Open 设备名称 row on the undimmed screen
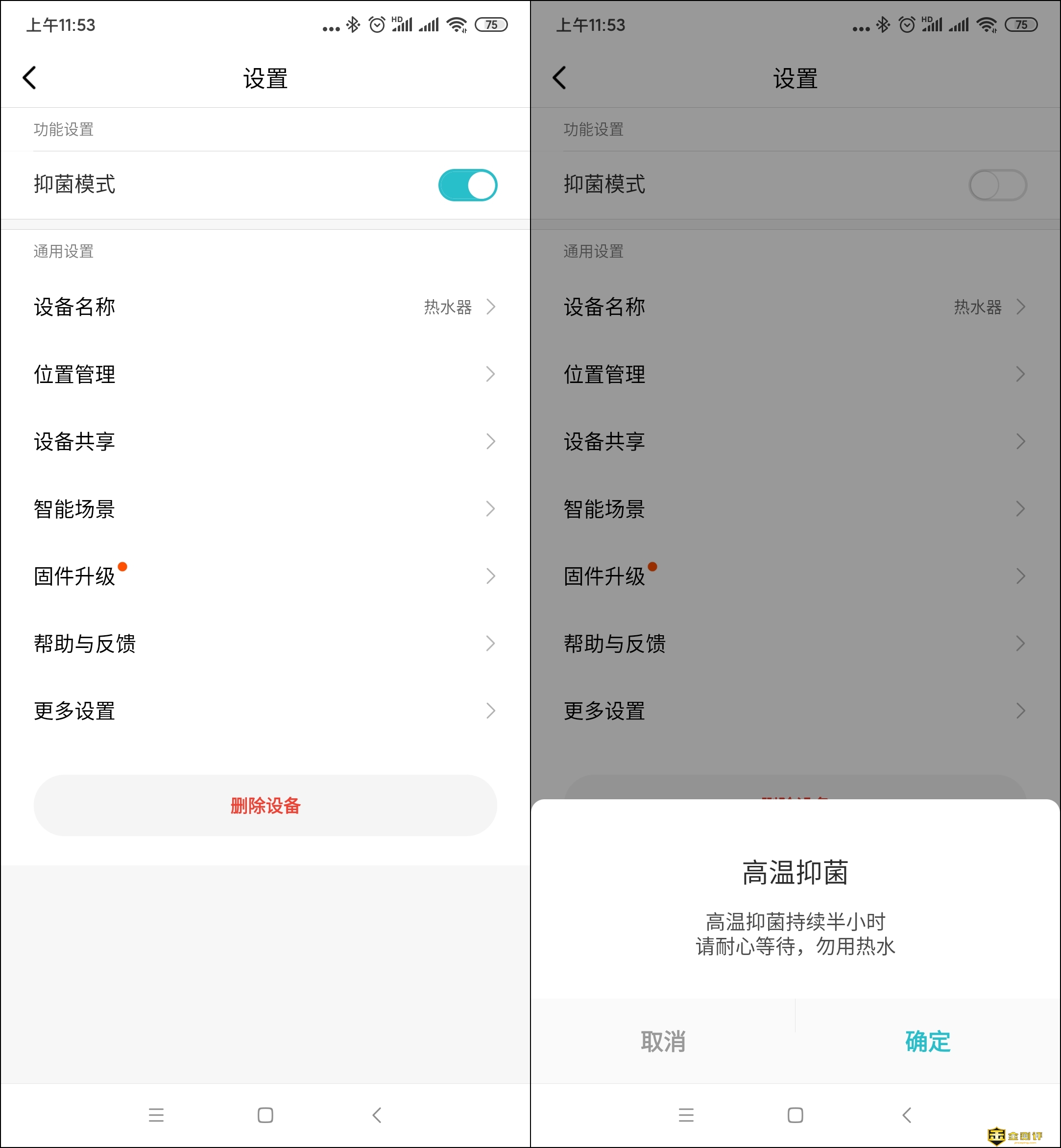 click(x=265, y=307)
